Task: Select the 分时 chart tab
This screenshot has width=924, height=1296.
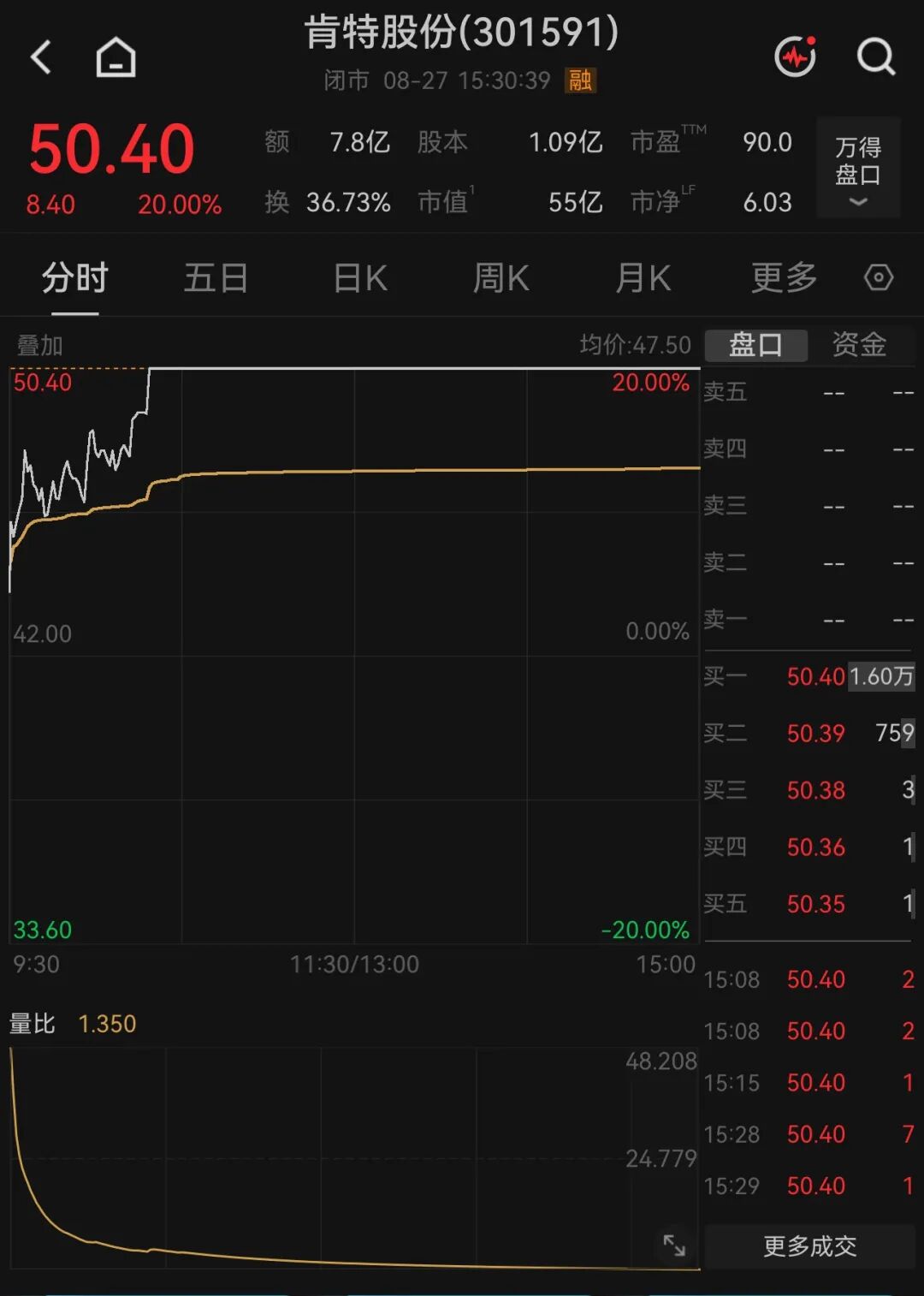Action: coord(75,278)
